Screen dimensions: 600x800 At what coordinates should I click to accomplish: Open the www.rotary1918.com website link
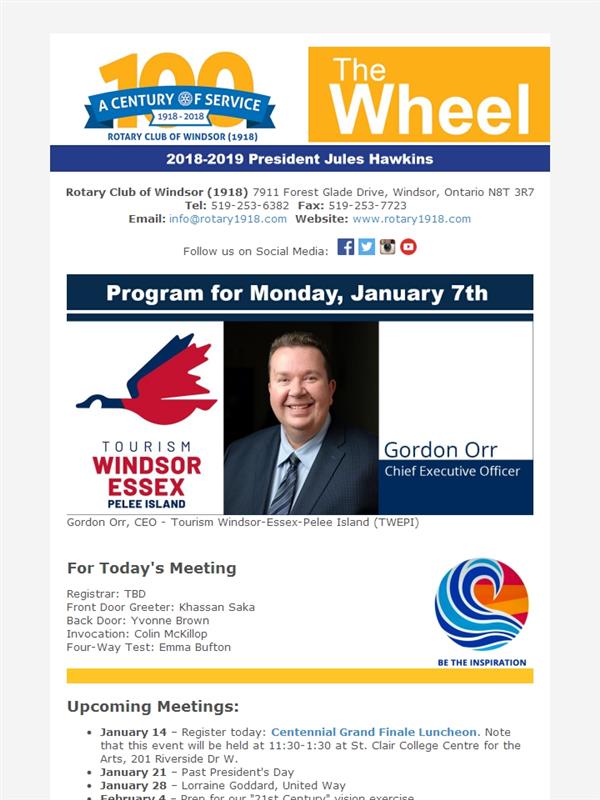point(412,219)
